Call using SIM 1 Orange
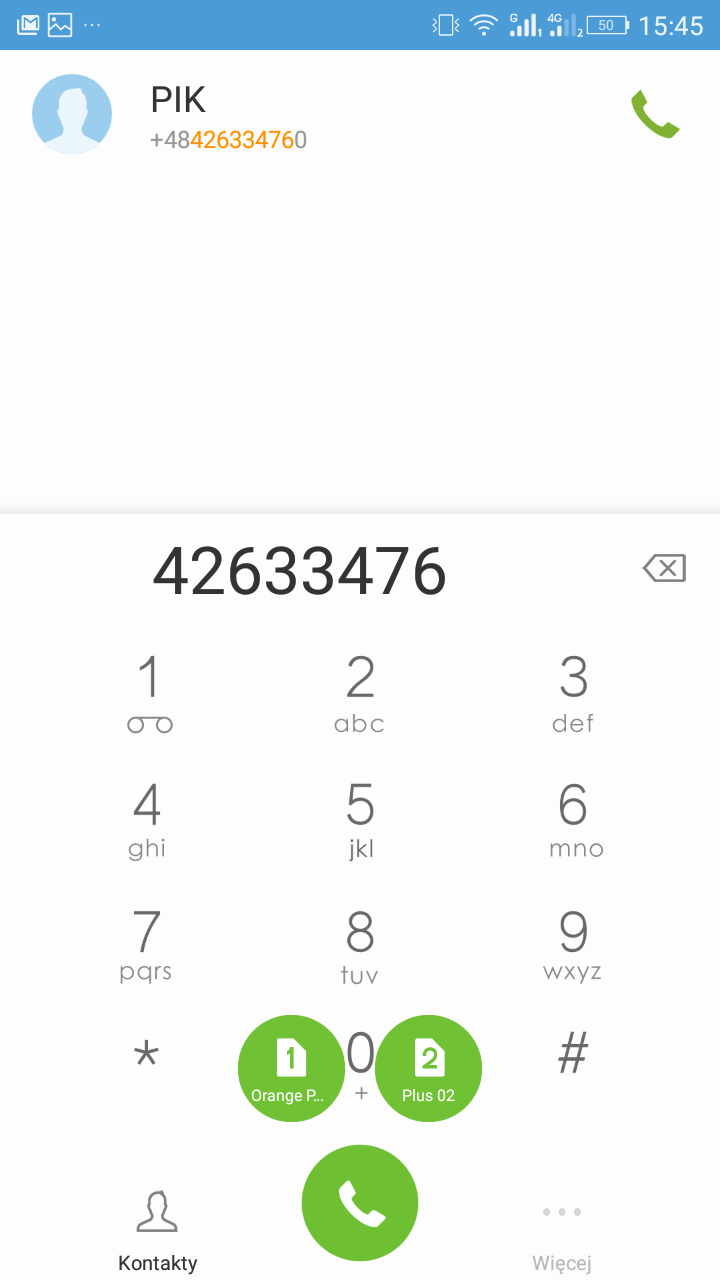Viewport: 720px width, 1280px height. (290, 1068)
